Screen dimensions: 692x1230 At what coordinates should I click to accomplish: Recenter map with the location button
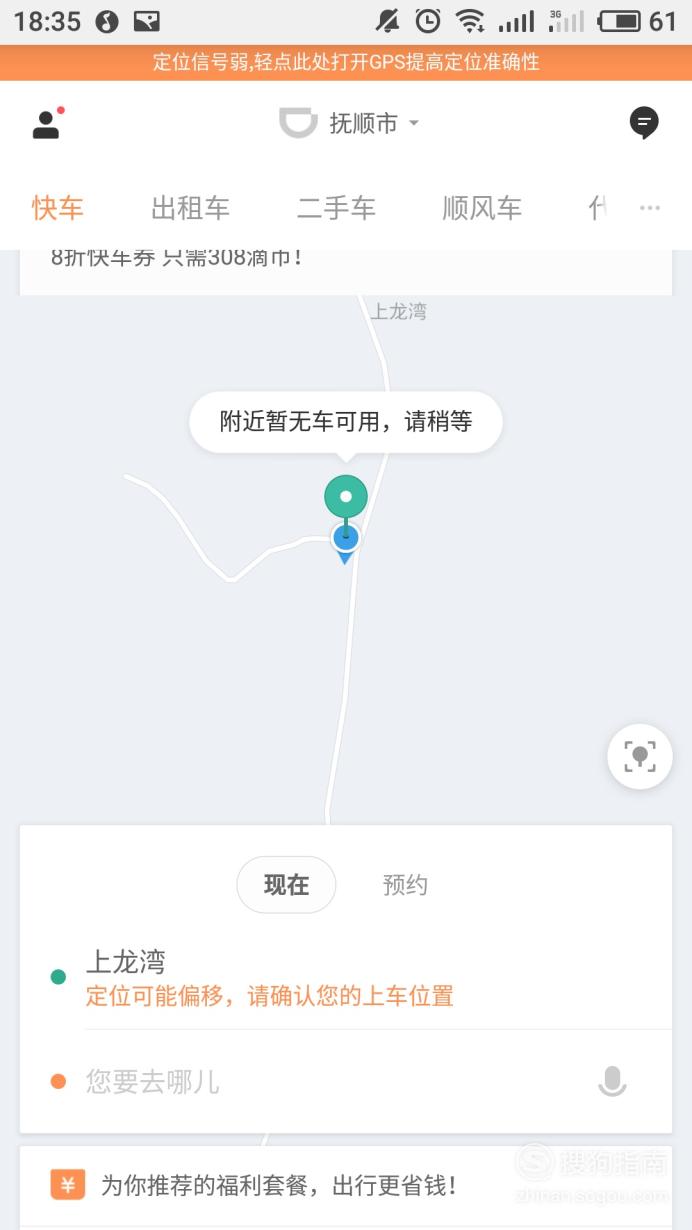point(640,757)
